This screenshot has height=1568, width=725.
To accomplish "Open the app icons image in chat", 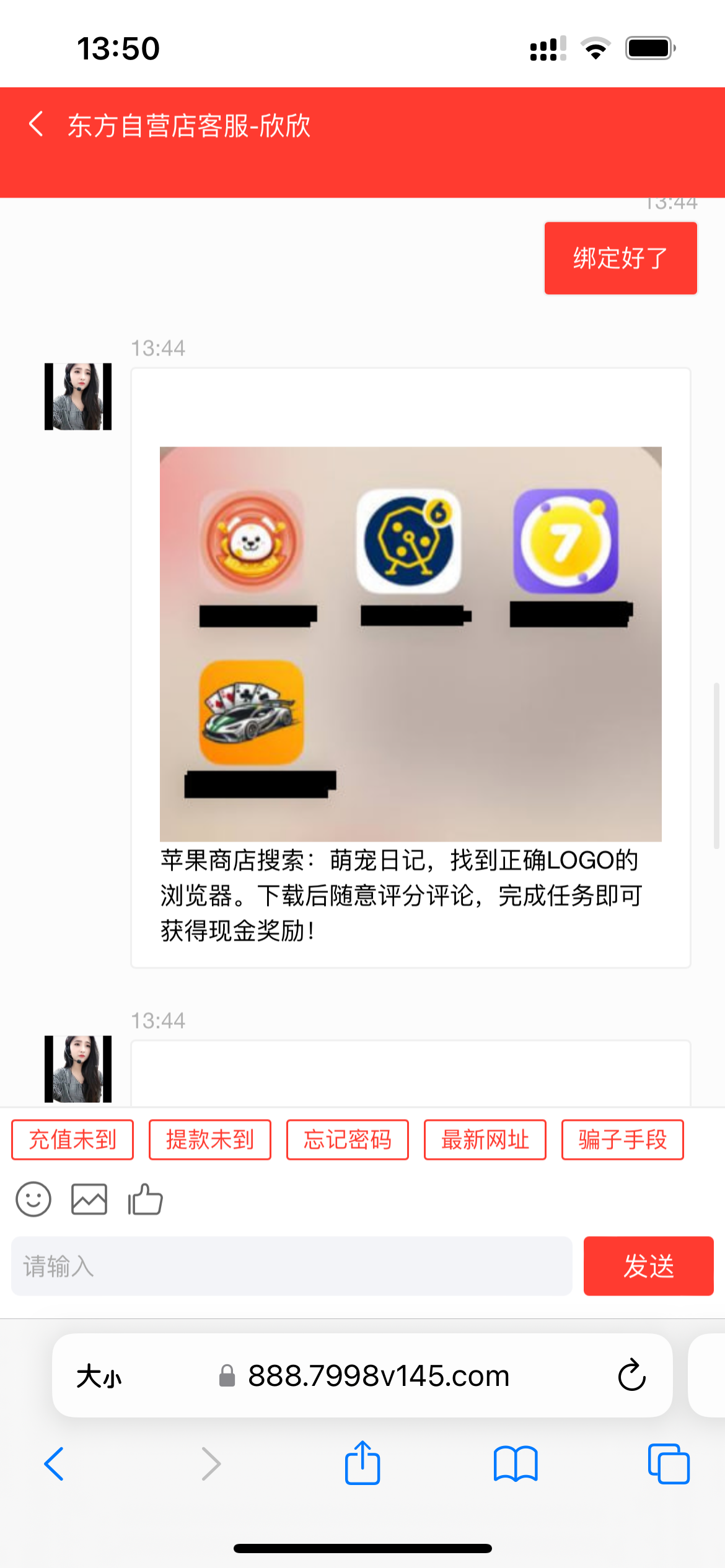I will 410,643.
